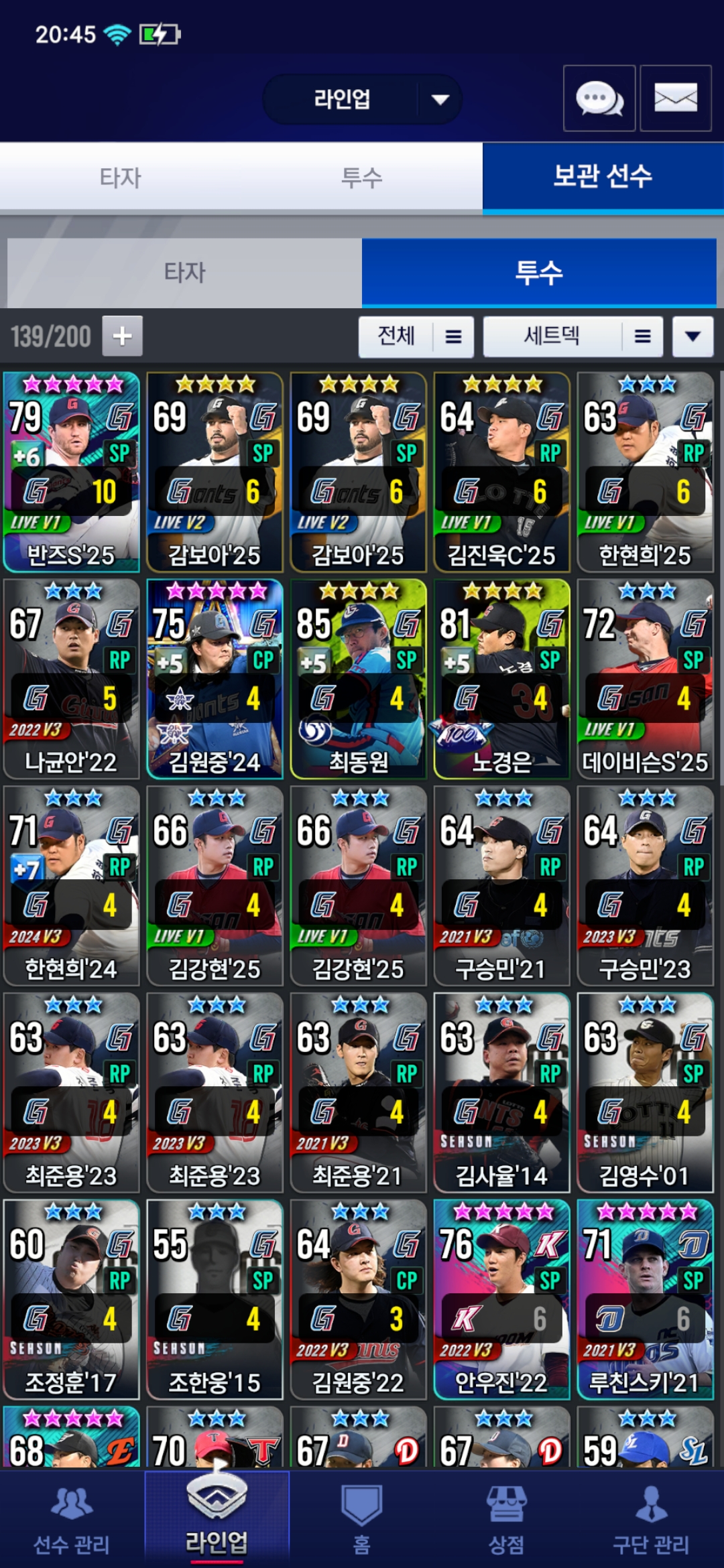The height and width of the screenshot is (1568, 724).
Task: View the 김원중'24 card
Action: pos(215,679)
